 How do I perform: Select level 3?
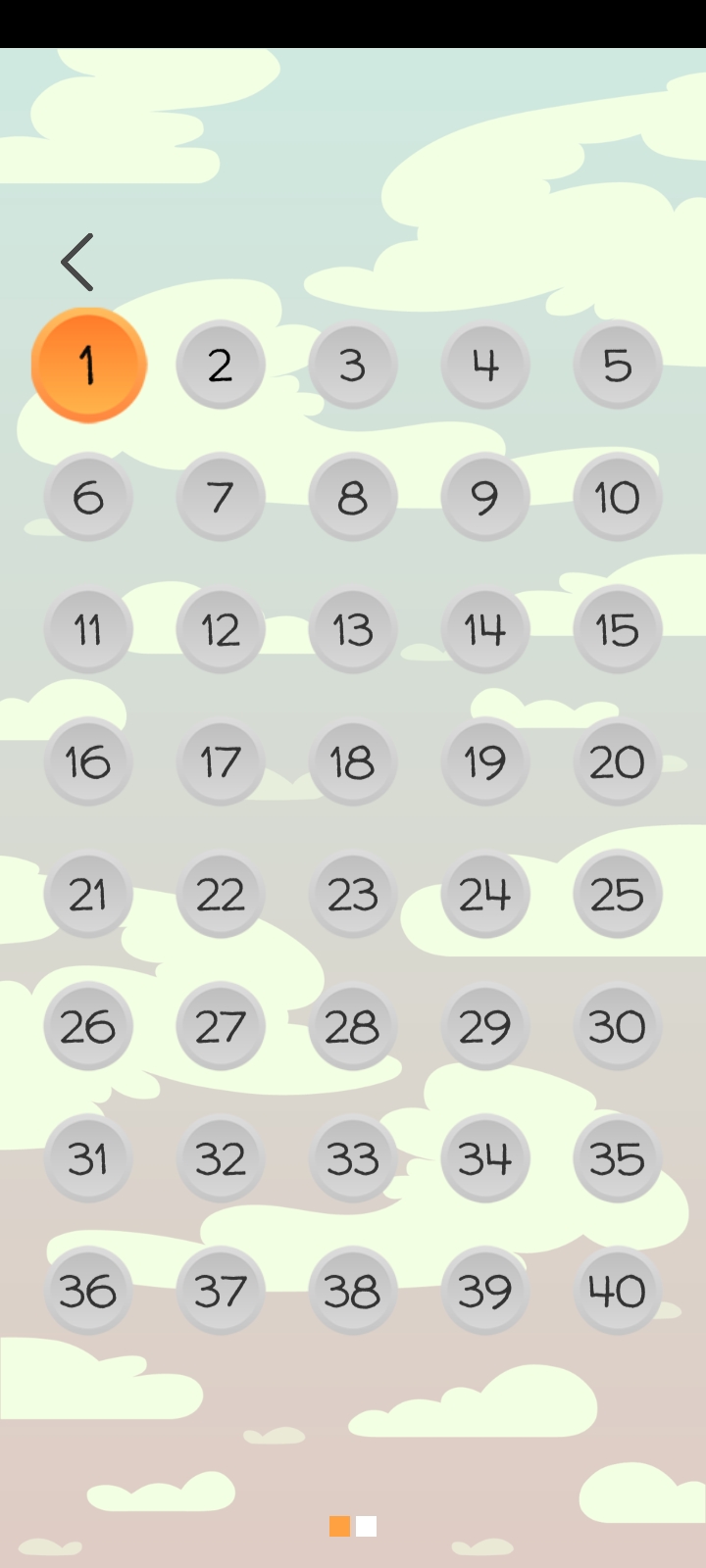pyautogui.click(x=353, y=365)
